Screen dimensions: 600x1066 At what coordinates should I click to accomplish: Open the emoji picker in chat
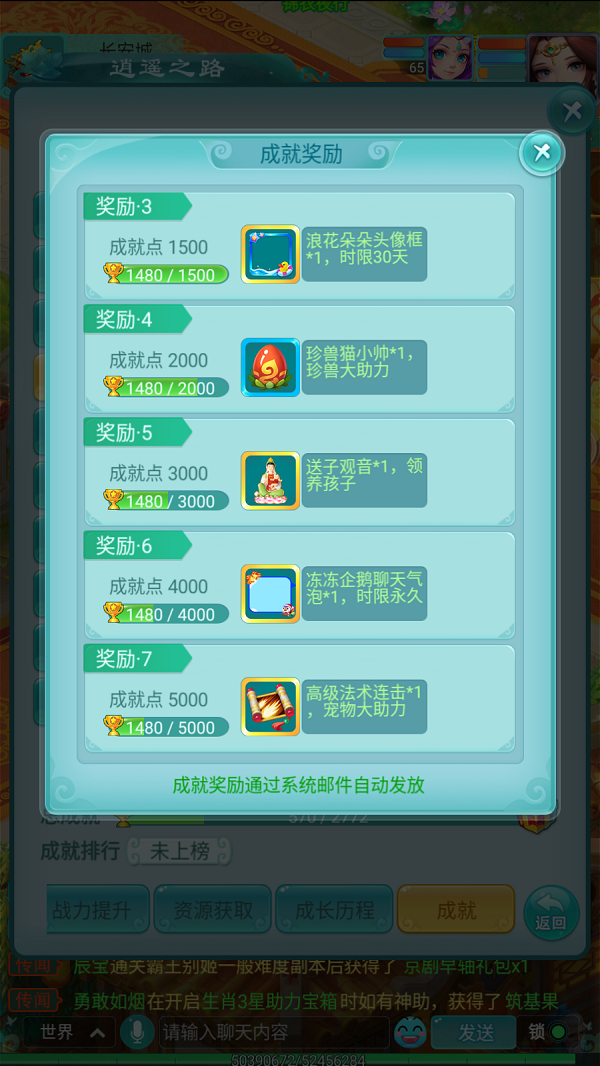click(x=409, y=1032)
